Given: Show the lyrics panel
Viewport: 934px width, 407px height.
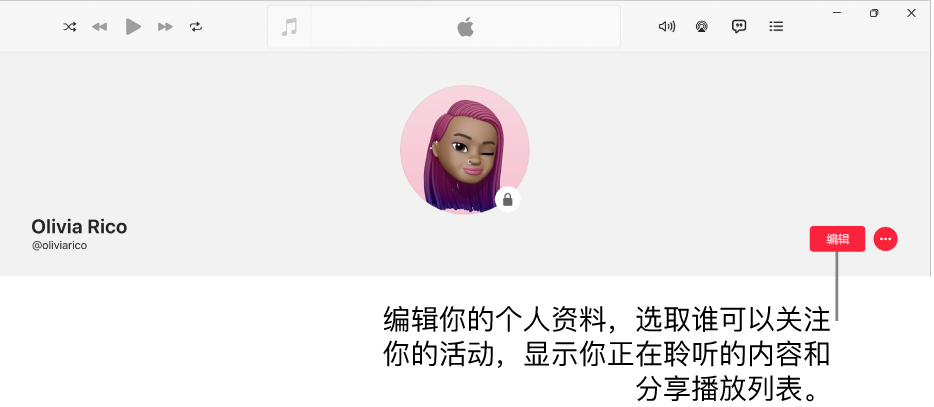Looking at the screenshot, I should pyautogui.click(x=739, y=27).
